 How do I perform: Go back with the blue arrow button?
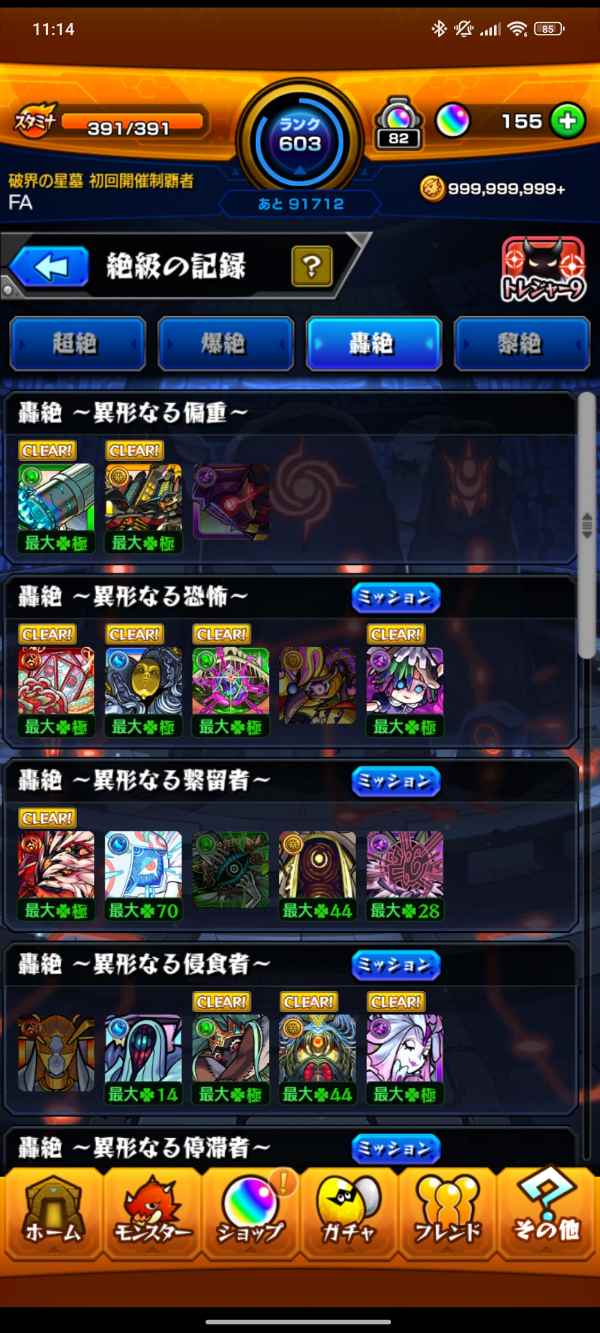click(x=50, y=267)
